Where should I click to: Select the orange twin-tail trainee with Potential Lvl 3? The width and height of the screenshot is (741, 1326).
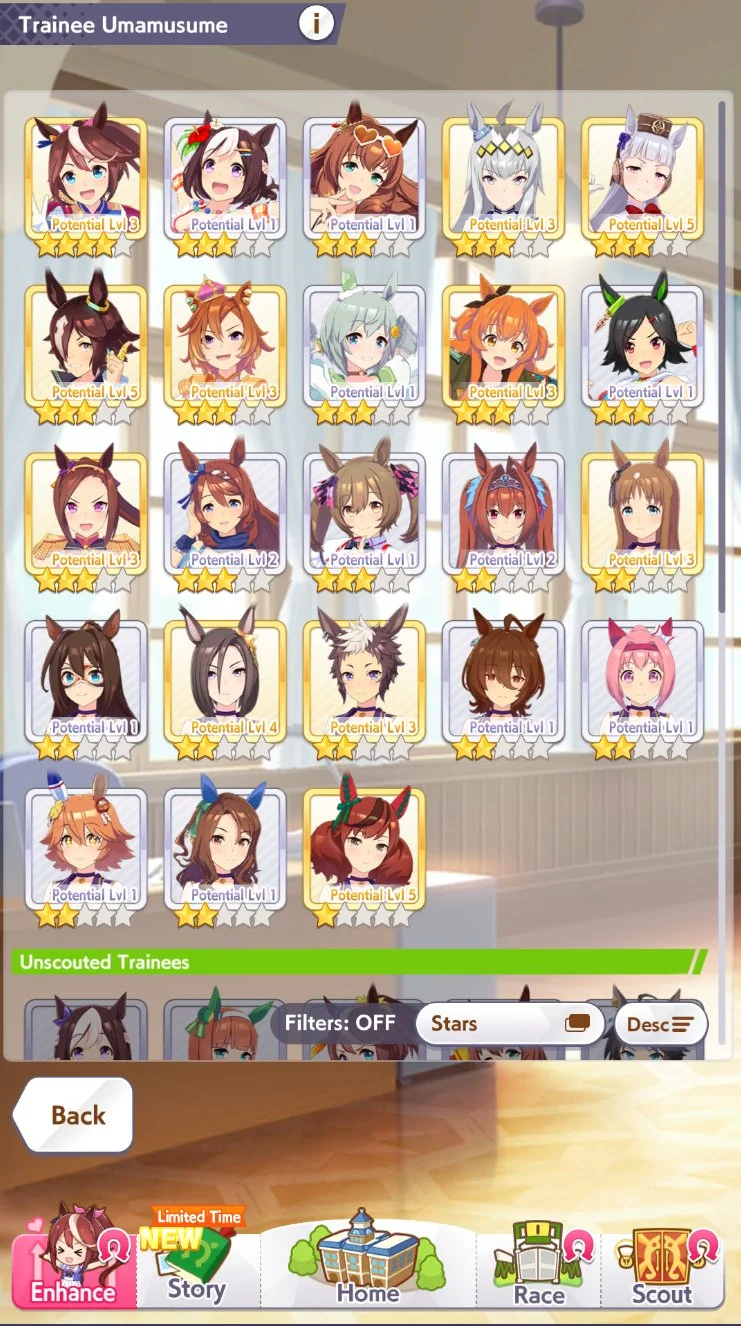504,346
